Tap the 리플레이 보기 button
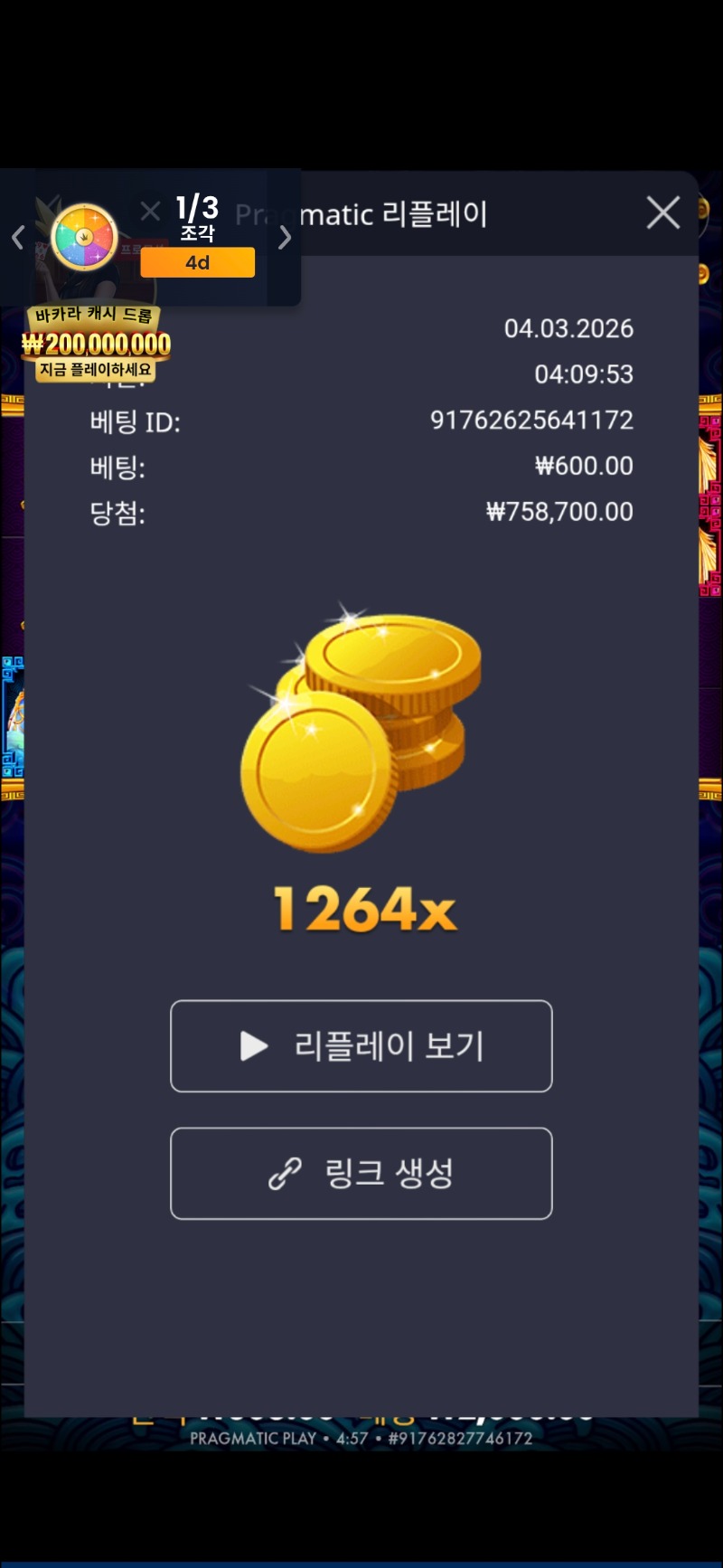The image size is (723, 1568). [x=361, y=1046]
